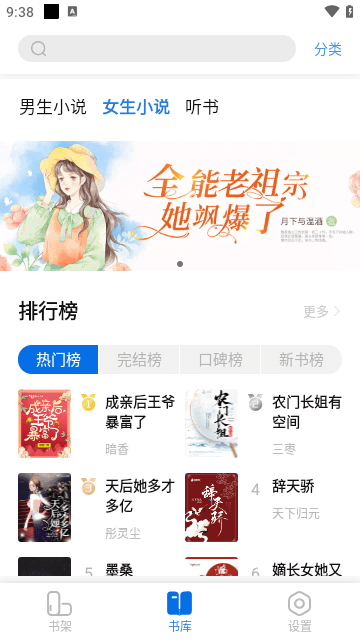
Task: Open 更多 next to 排行榜
Action: pyautogui.click(x=322, y=311)
